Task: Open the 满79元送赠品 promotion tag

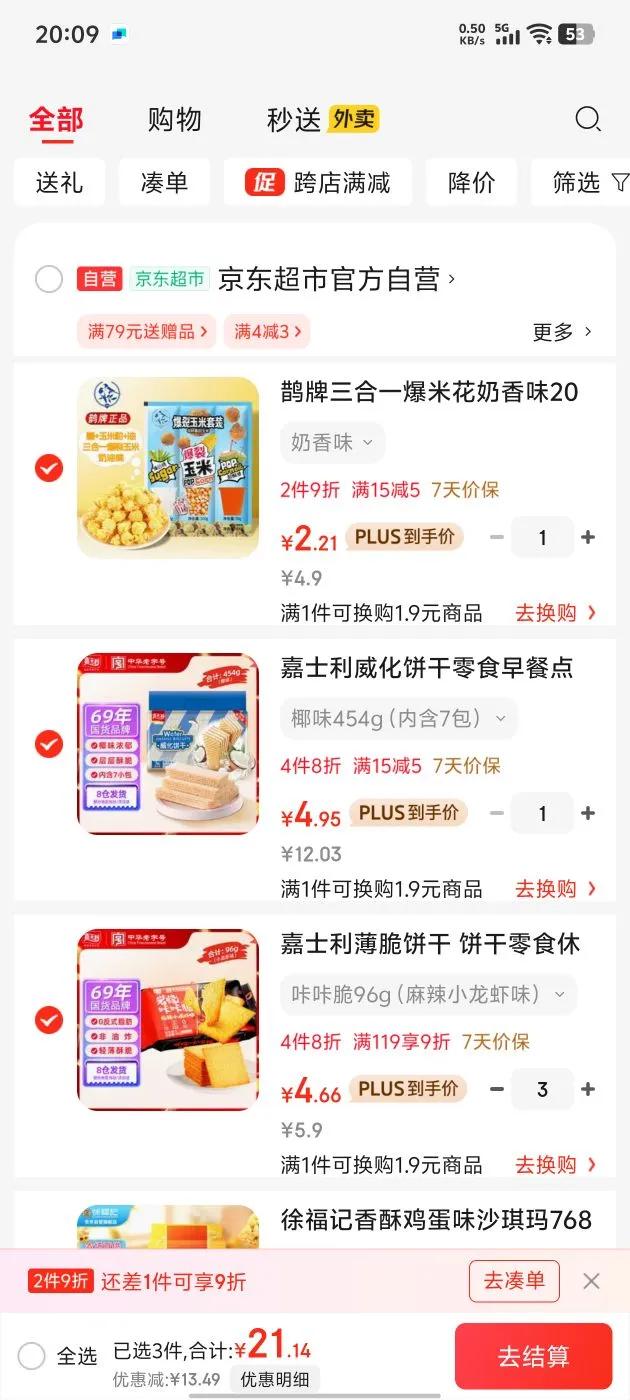Action: coord(147,332)
